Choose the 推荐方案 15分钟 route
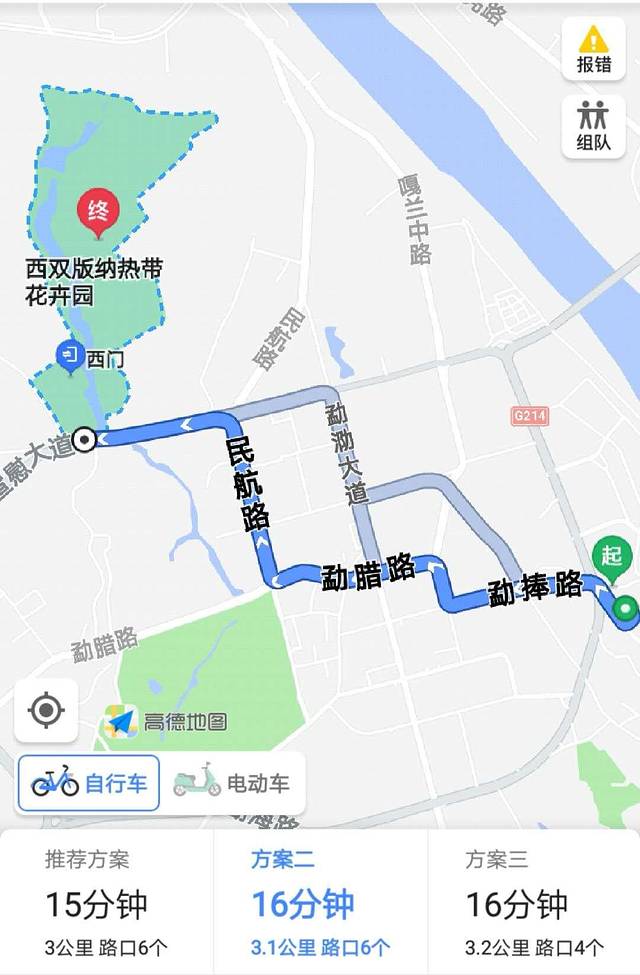This screenshot has width=640, height=975. (x=106, y=901)
